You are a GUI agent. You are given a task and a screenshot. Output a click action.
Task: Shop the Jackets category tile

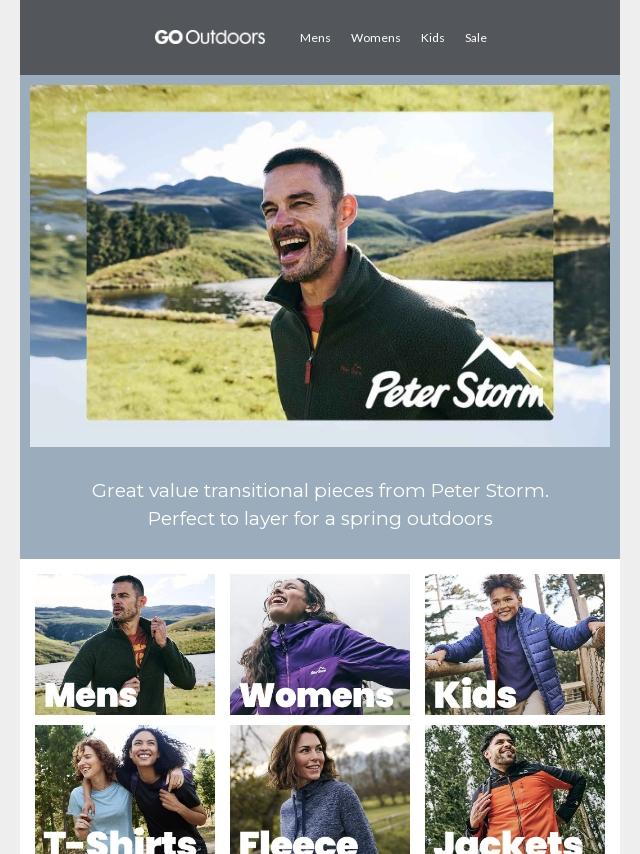coord(515,790)
